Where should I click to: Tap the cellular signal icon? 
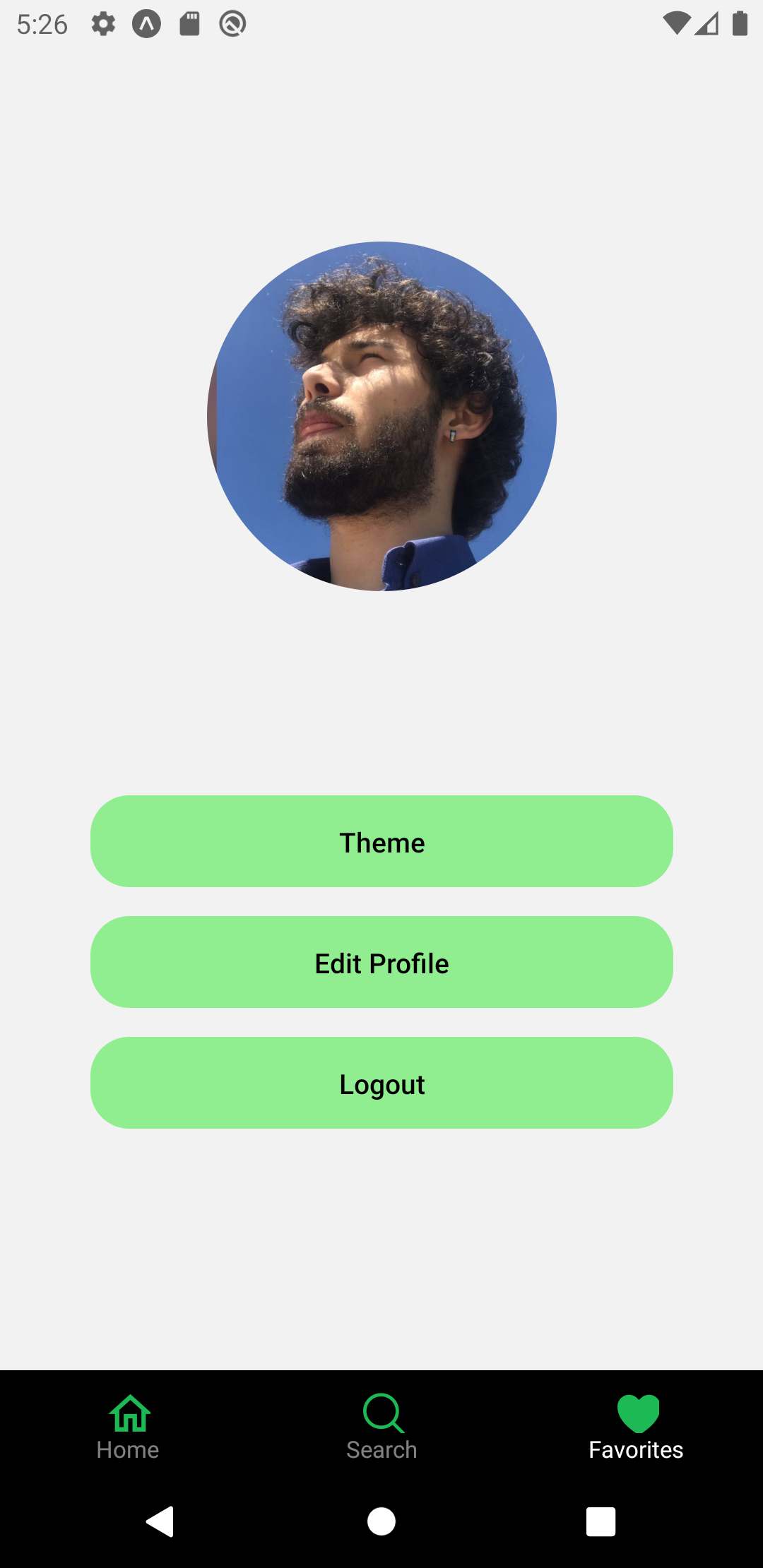tap(707, 23)
